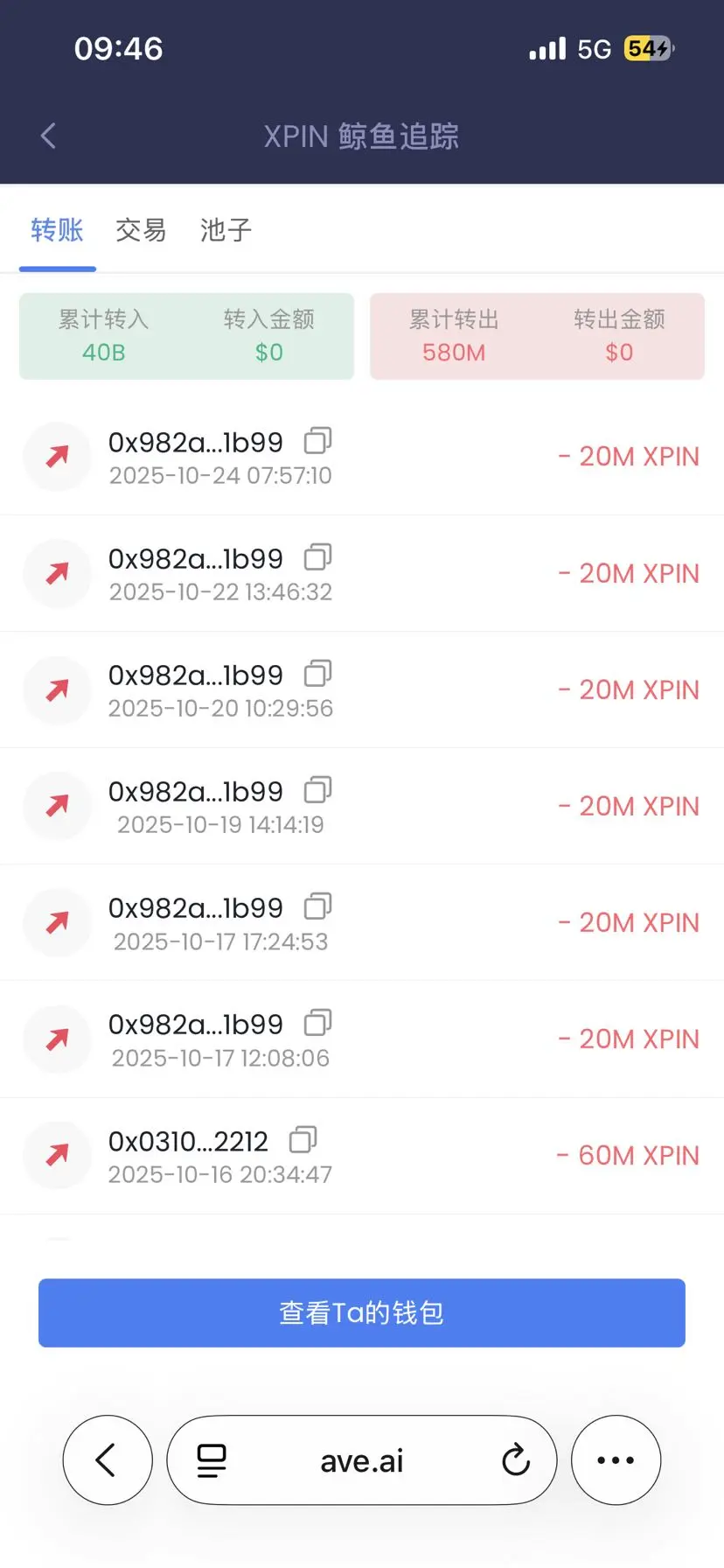Tap the browser back arrow button
The width and height of the screenshot is (724, 1568).
tap(107, 1459)
